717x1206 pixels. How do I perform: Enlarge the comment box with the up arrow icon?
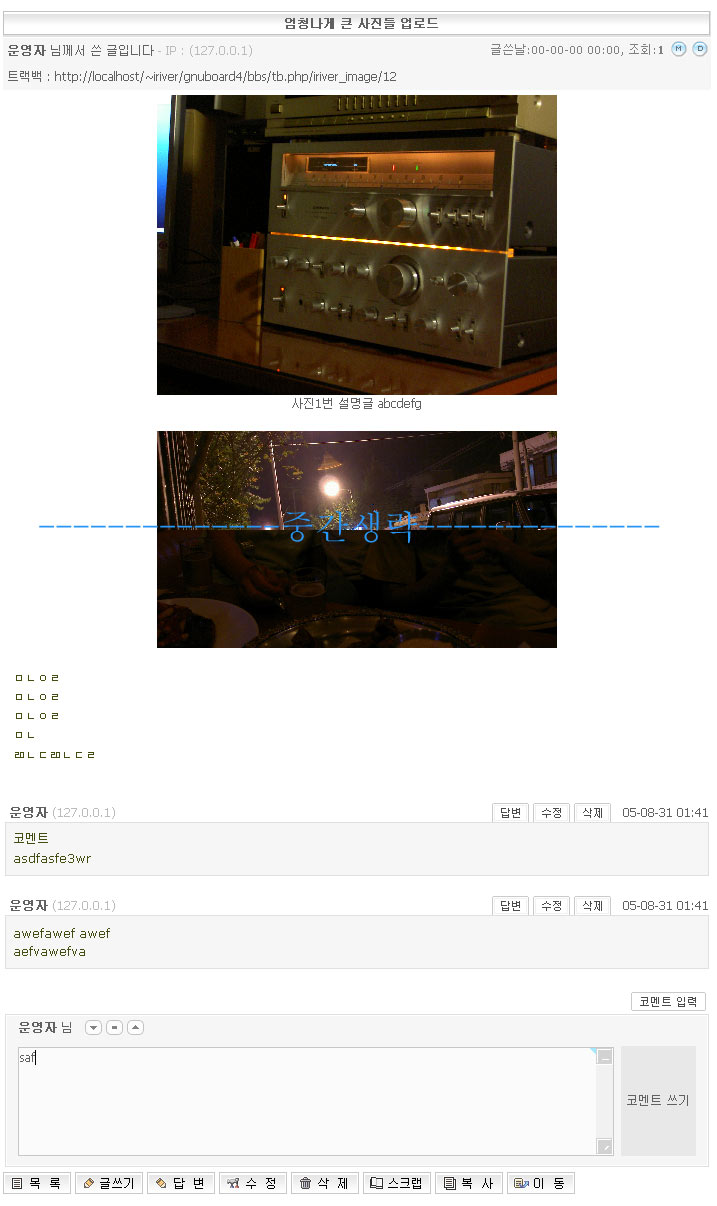click(x=135, y=1028)
